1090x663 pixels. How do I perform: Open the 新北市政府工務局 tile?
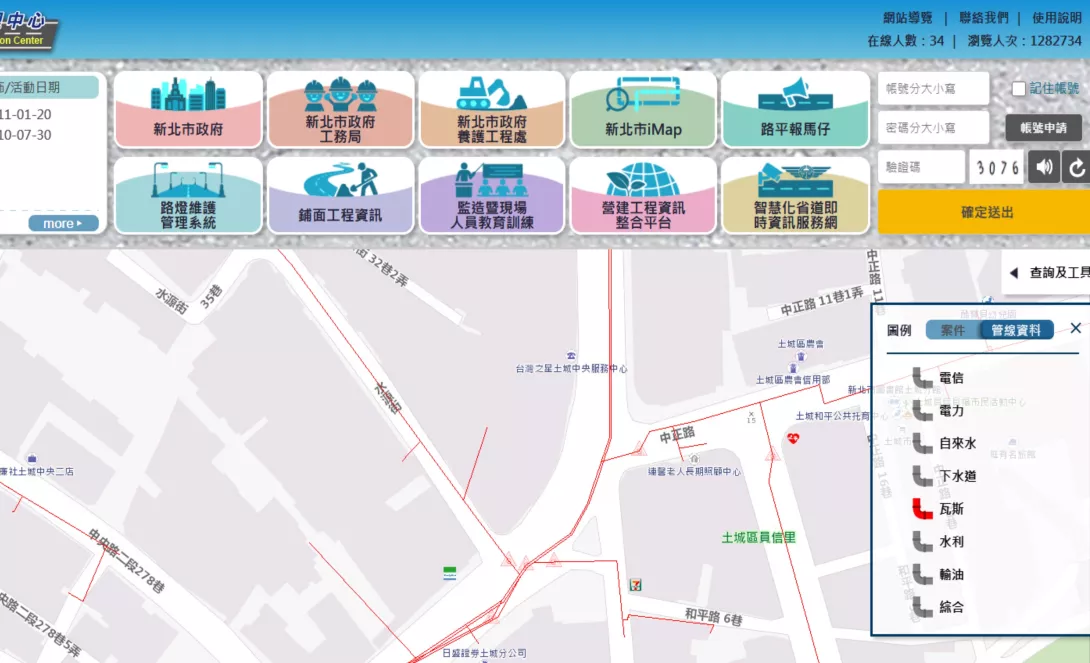340,110
